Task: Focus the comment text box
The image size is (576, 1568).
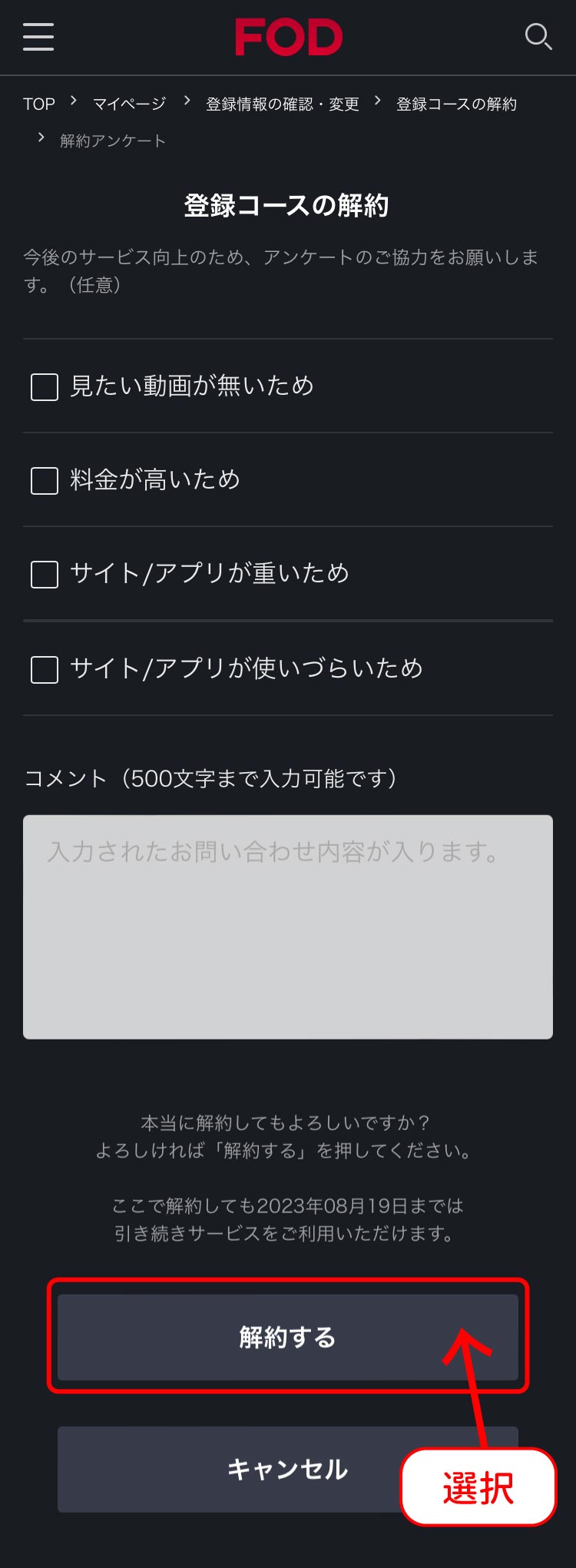Action: pyautogui.click(x=288, y=927)
